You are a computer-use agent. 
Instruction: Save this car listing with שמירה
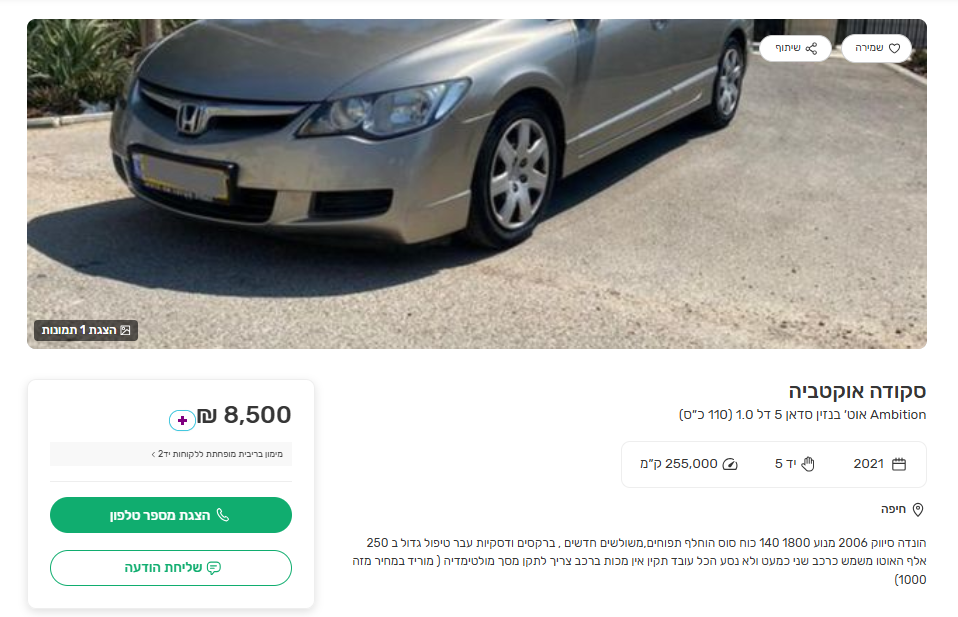tap(876, 48)
